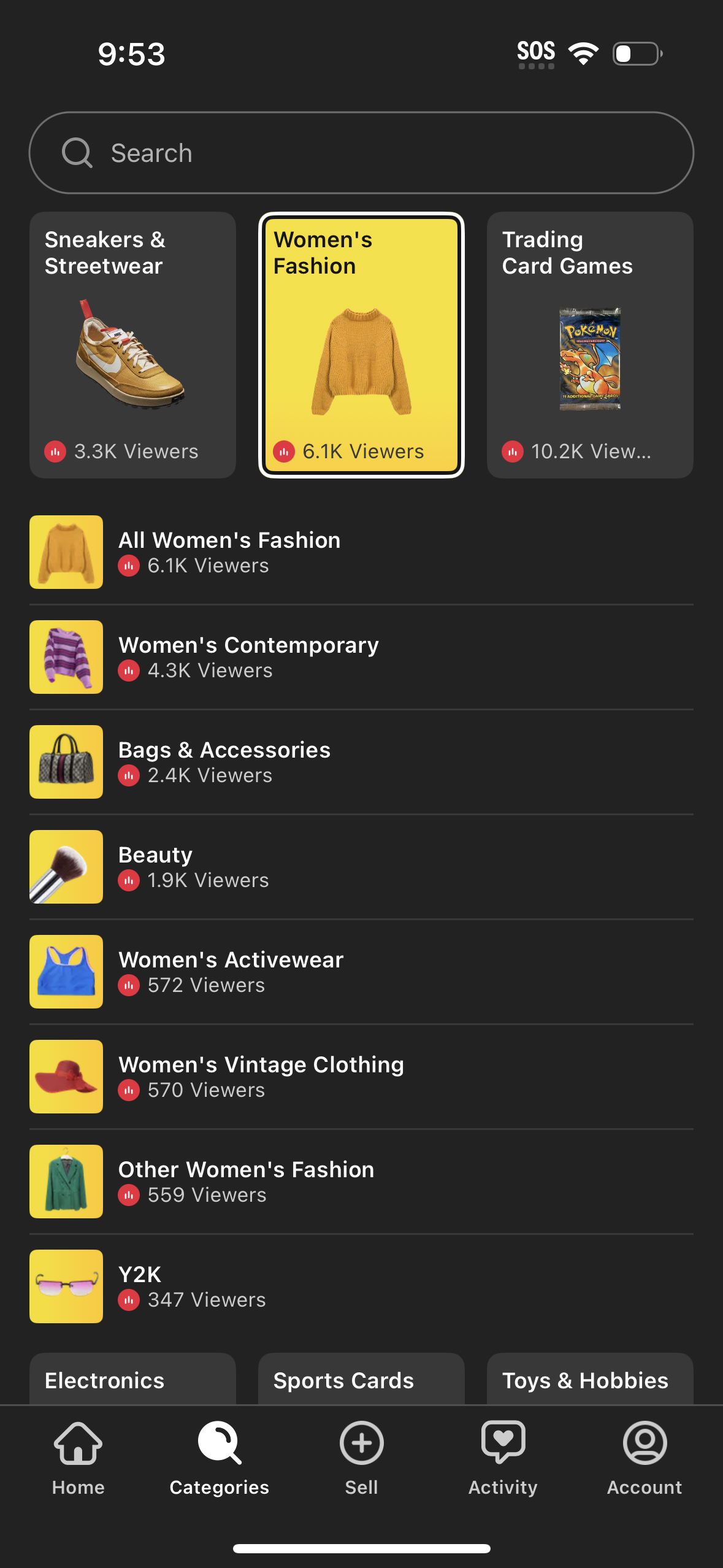Open the Trading Card Games category
723x1568 pixels.
[589, 344]
